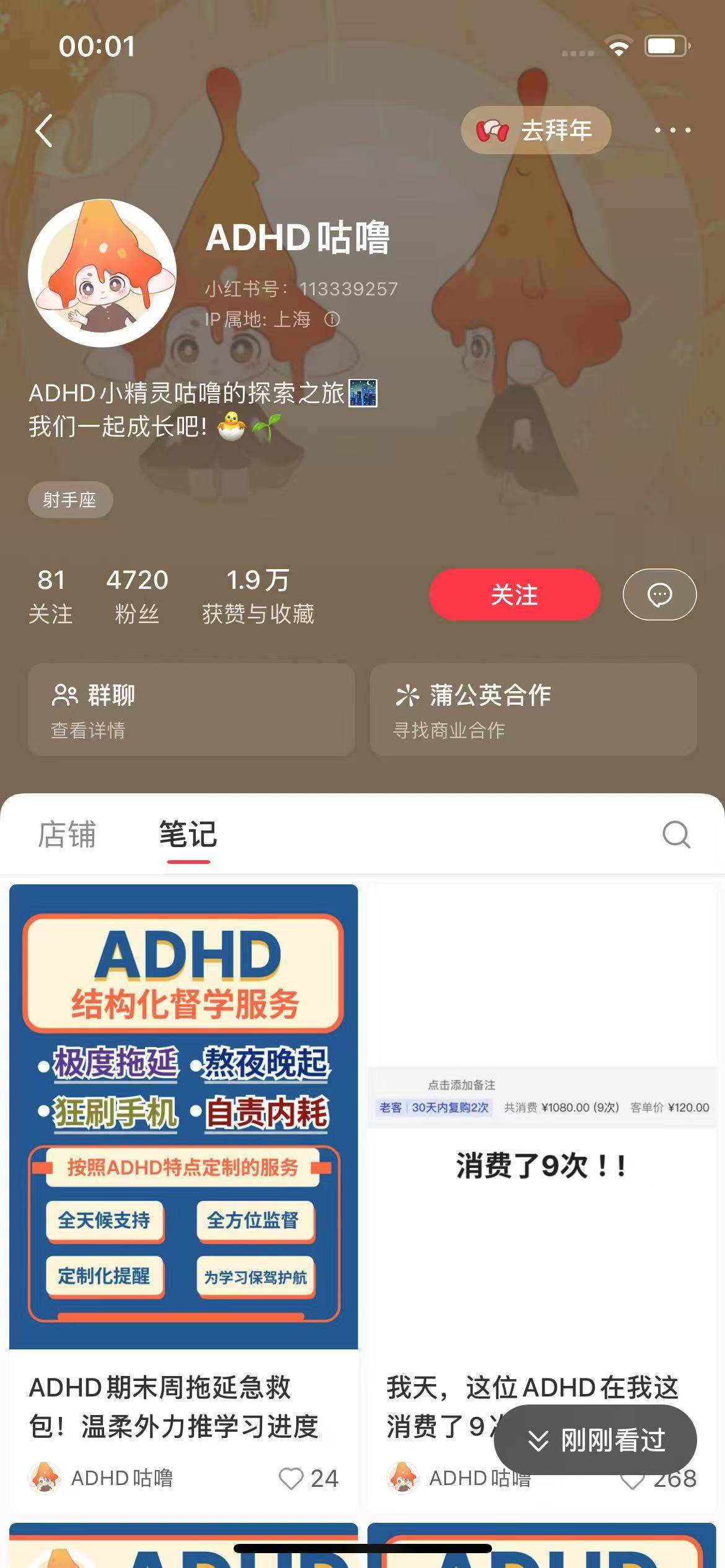Image resolution: width=725 pixels, height=1568 pixels.
Task: View 获赞与收藏 likes and saves
Action: coord(258,596)
